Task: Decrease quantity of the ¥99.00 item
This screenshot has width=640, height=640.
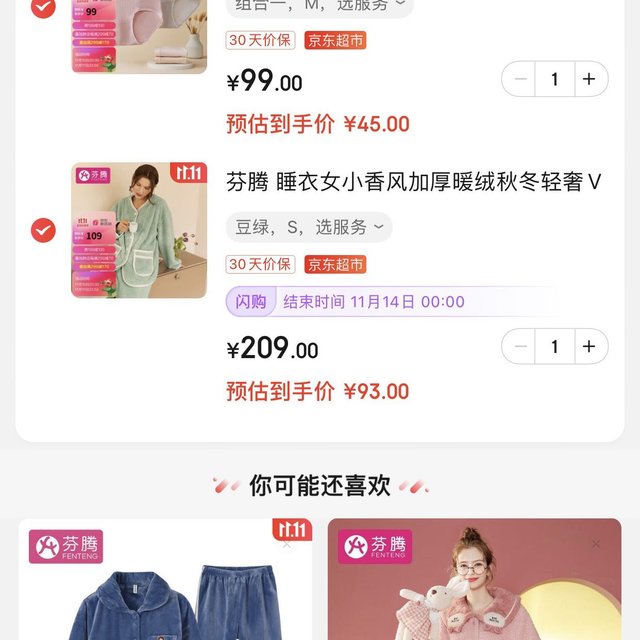Action: click(520, 79)
